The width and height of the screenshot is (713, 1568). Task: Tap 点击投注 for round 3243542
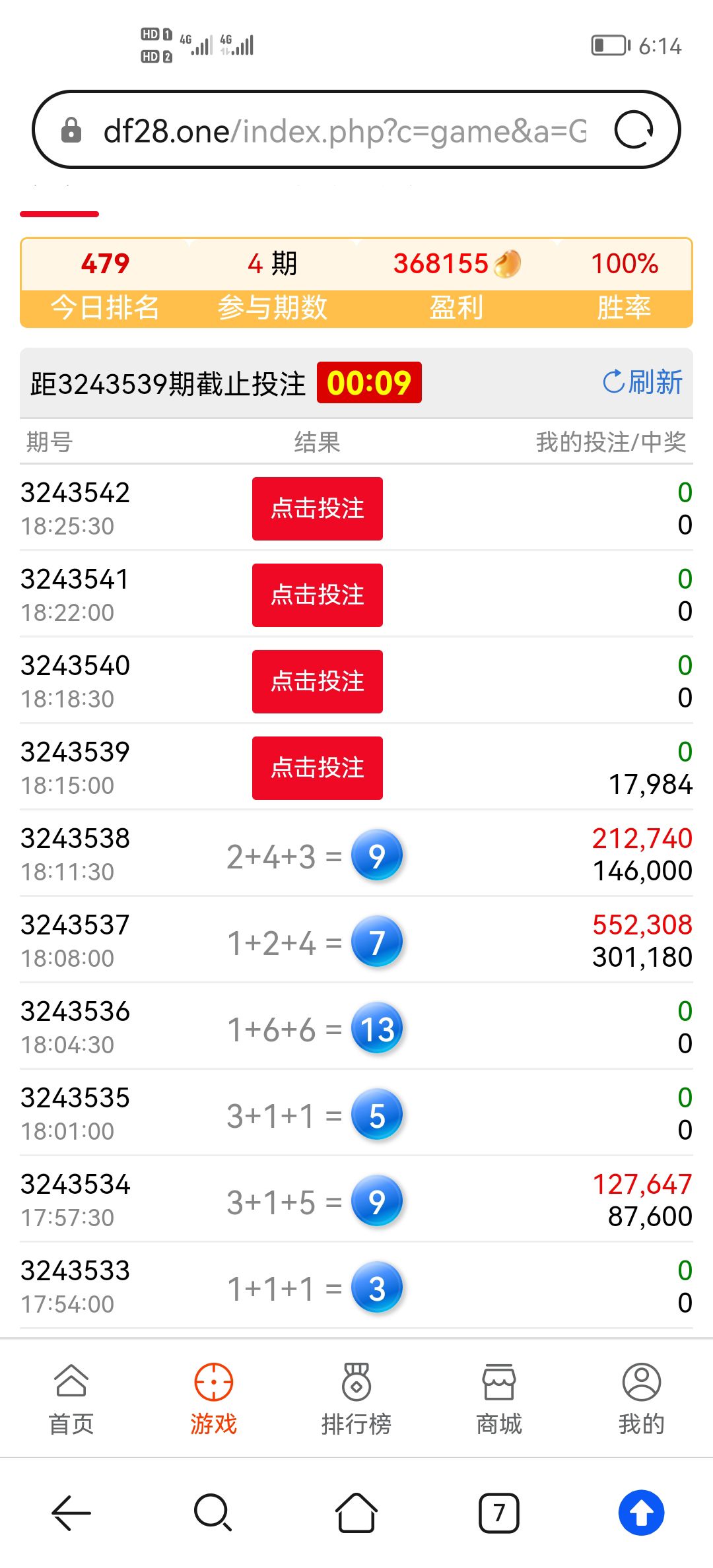pos(316,507)
